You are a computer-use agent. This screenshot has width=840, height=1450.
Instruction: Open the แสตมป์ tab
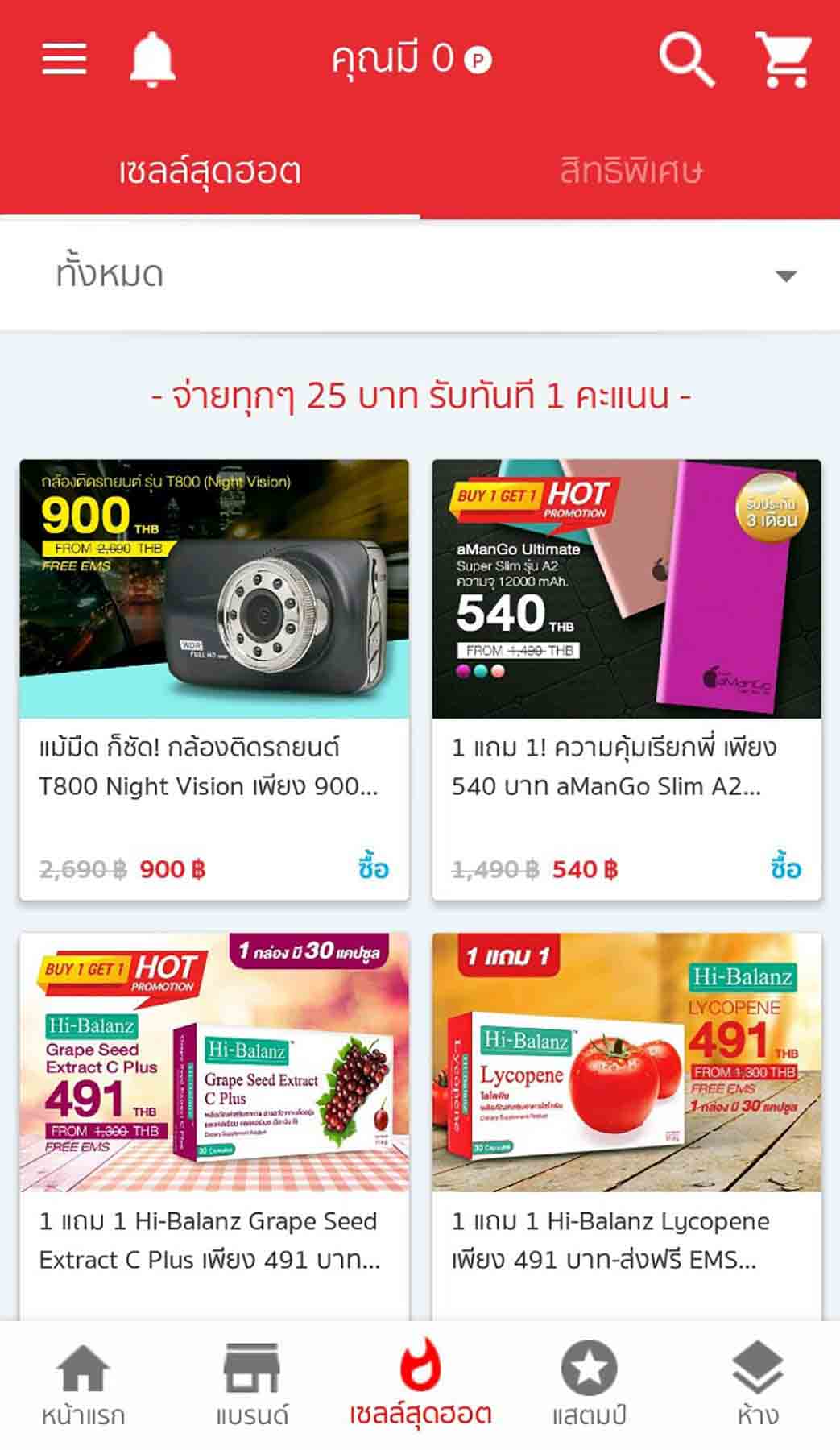tap(589, 1386)
